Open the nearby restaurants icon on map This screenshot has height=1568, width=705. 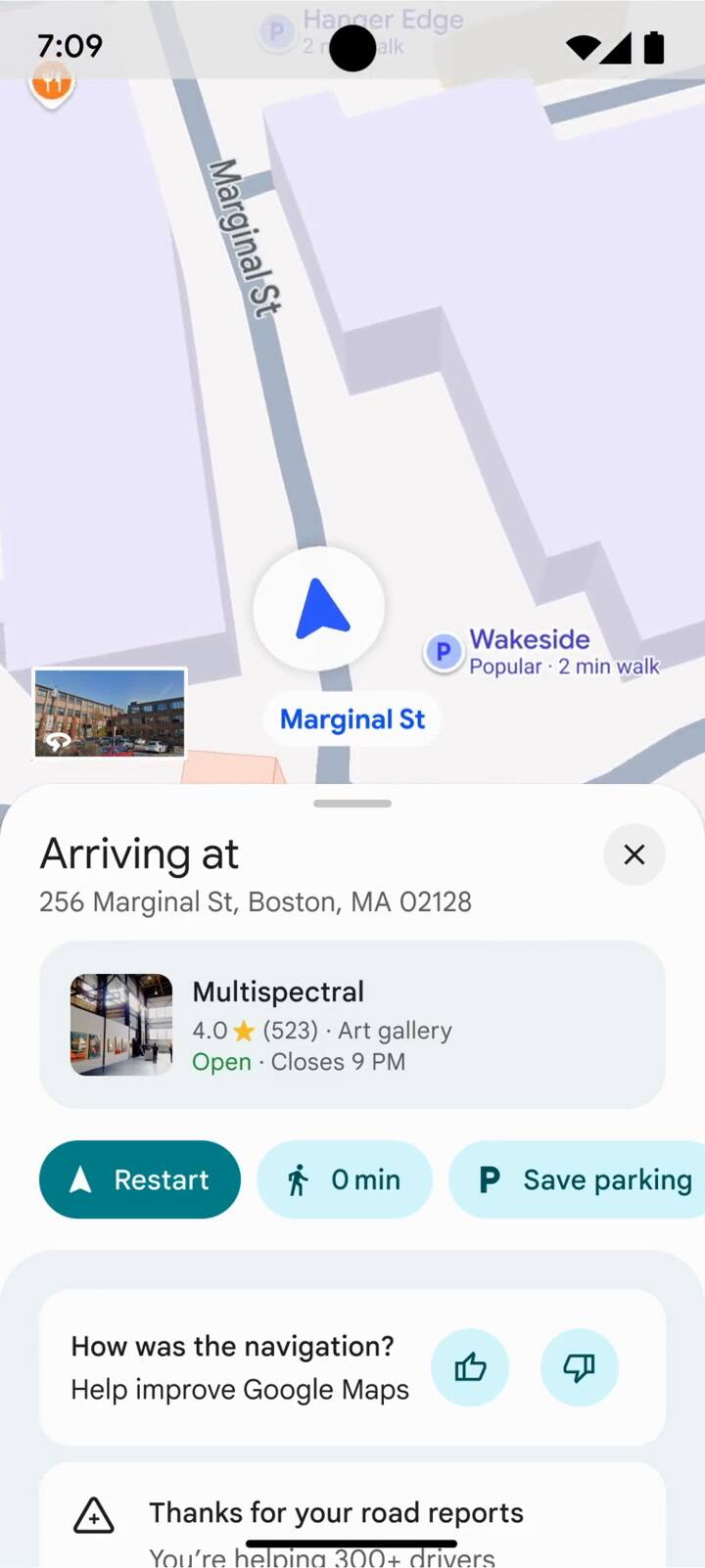point(51,82)
